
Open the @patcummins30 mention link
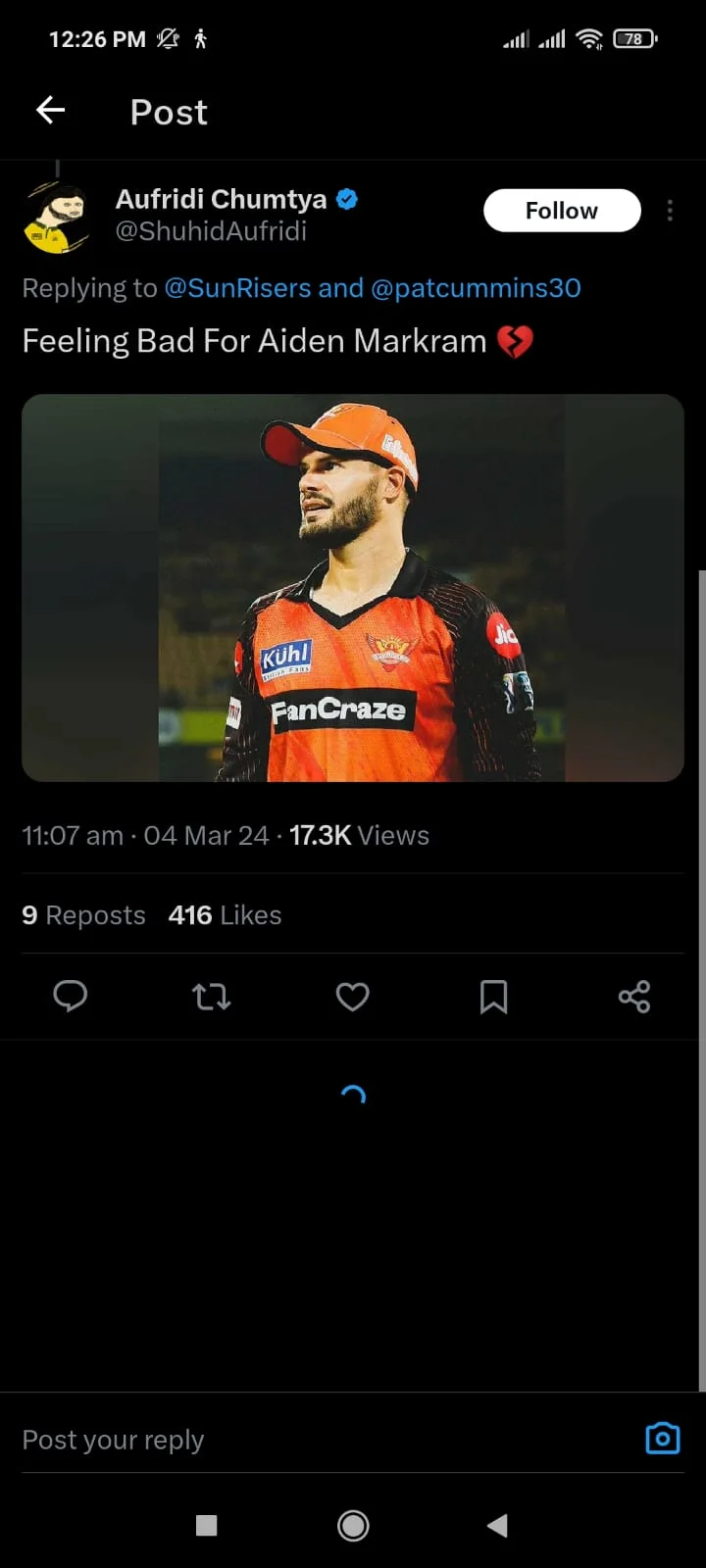[x=476, y=288]
